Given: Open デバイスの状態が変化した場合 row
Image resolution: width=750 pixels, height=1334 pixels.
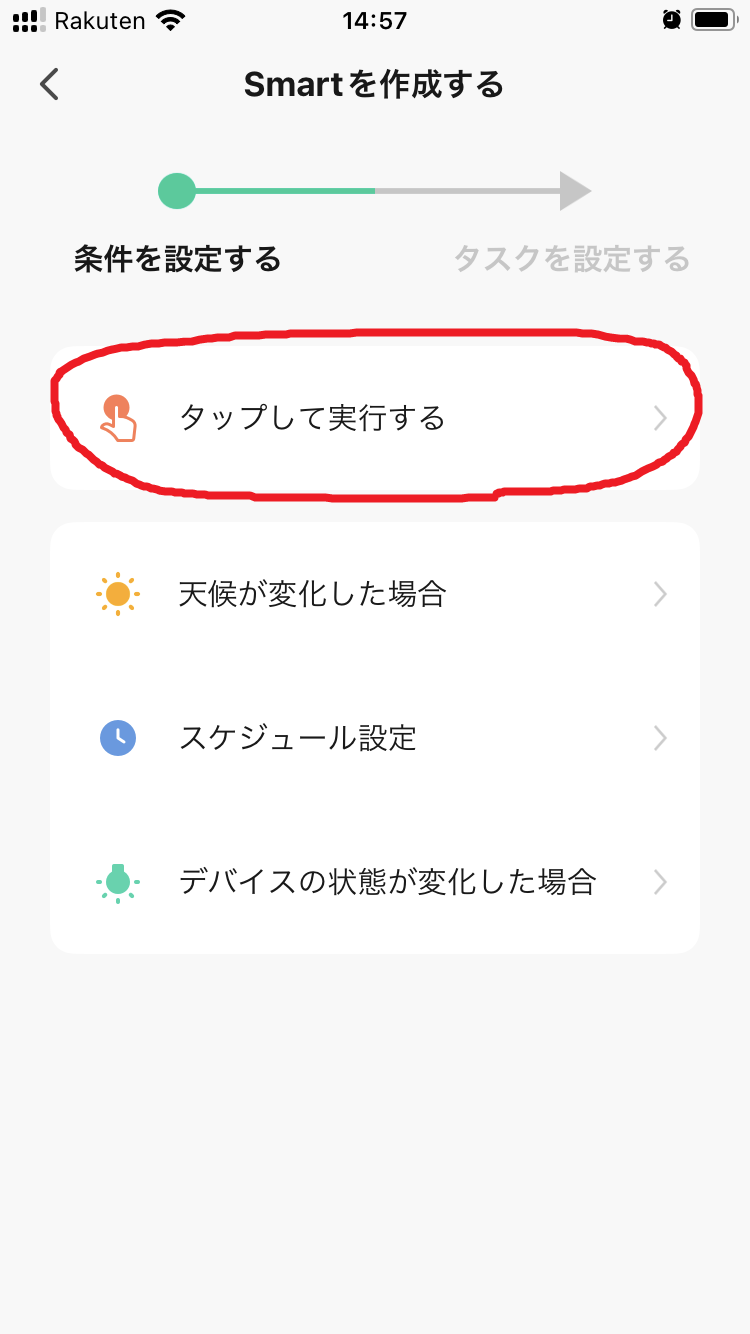Looking at the screenshot, I should click(374, 882).
